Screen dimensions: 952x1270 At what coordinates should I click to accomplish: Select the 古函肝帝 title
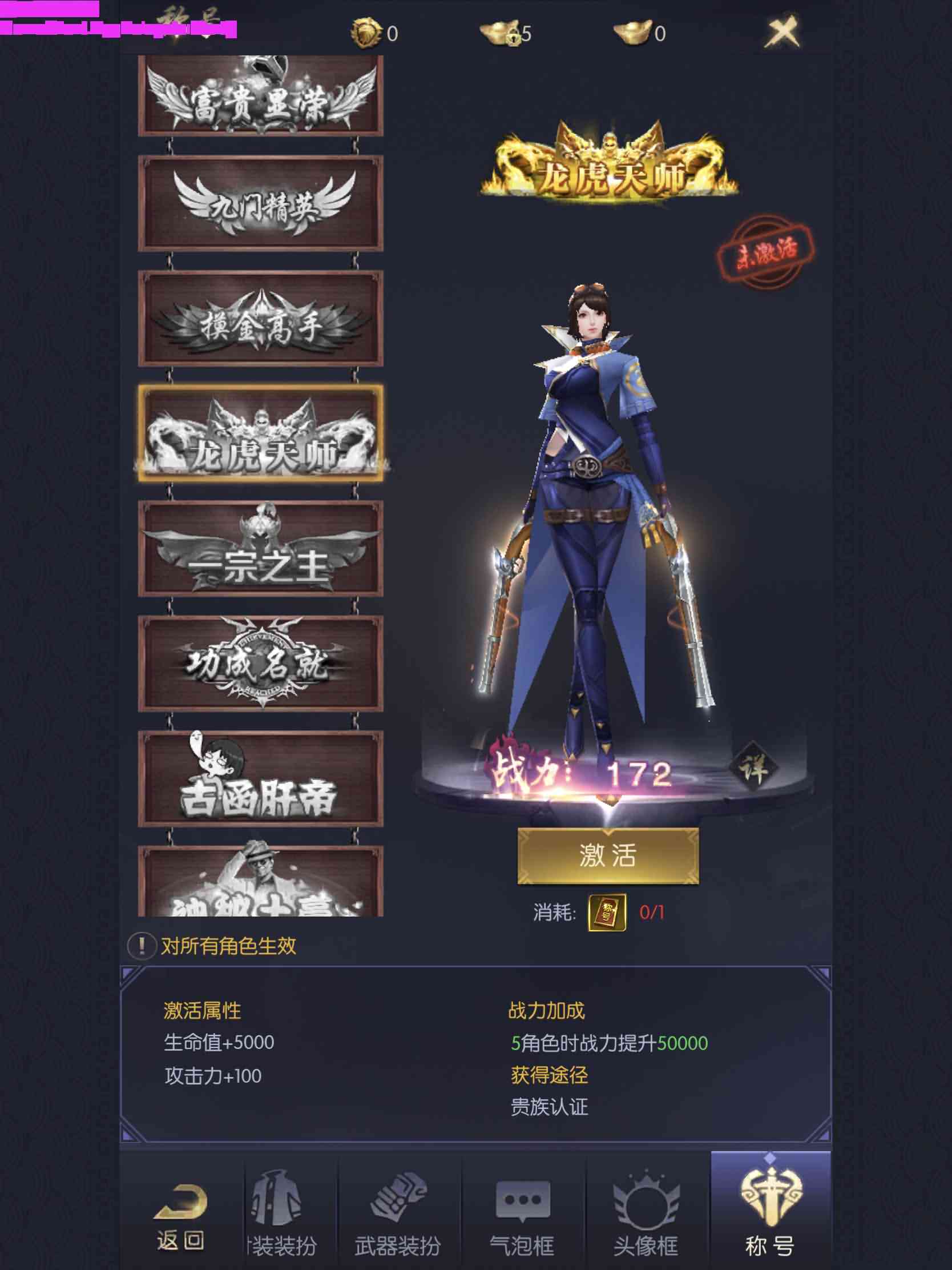[260, 778]
